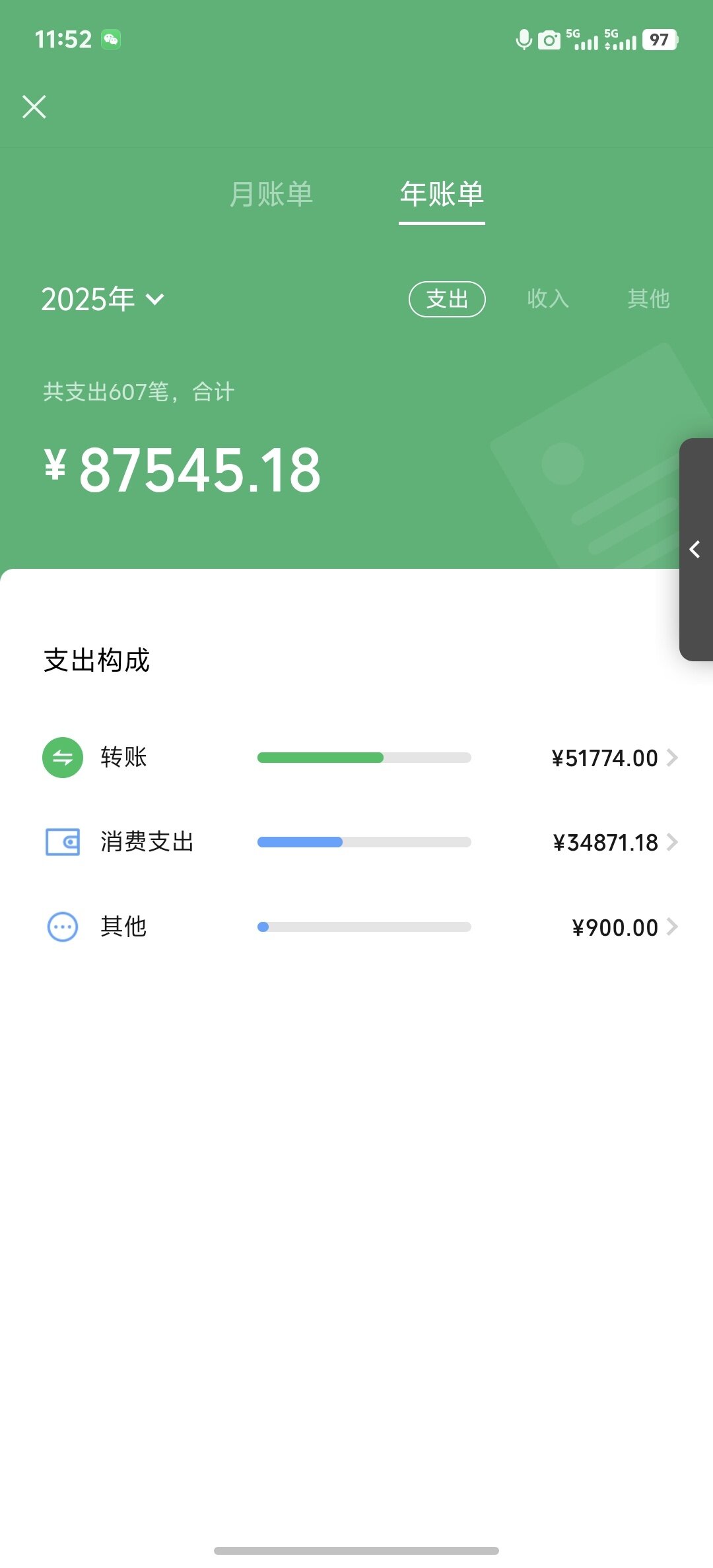Open the 2025年 year dropdown

pyautogui.click(x=103, y=299)
